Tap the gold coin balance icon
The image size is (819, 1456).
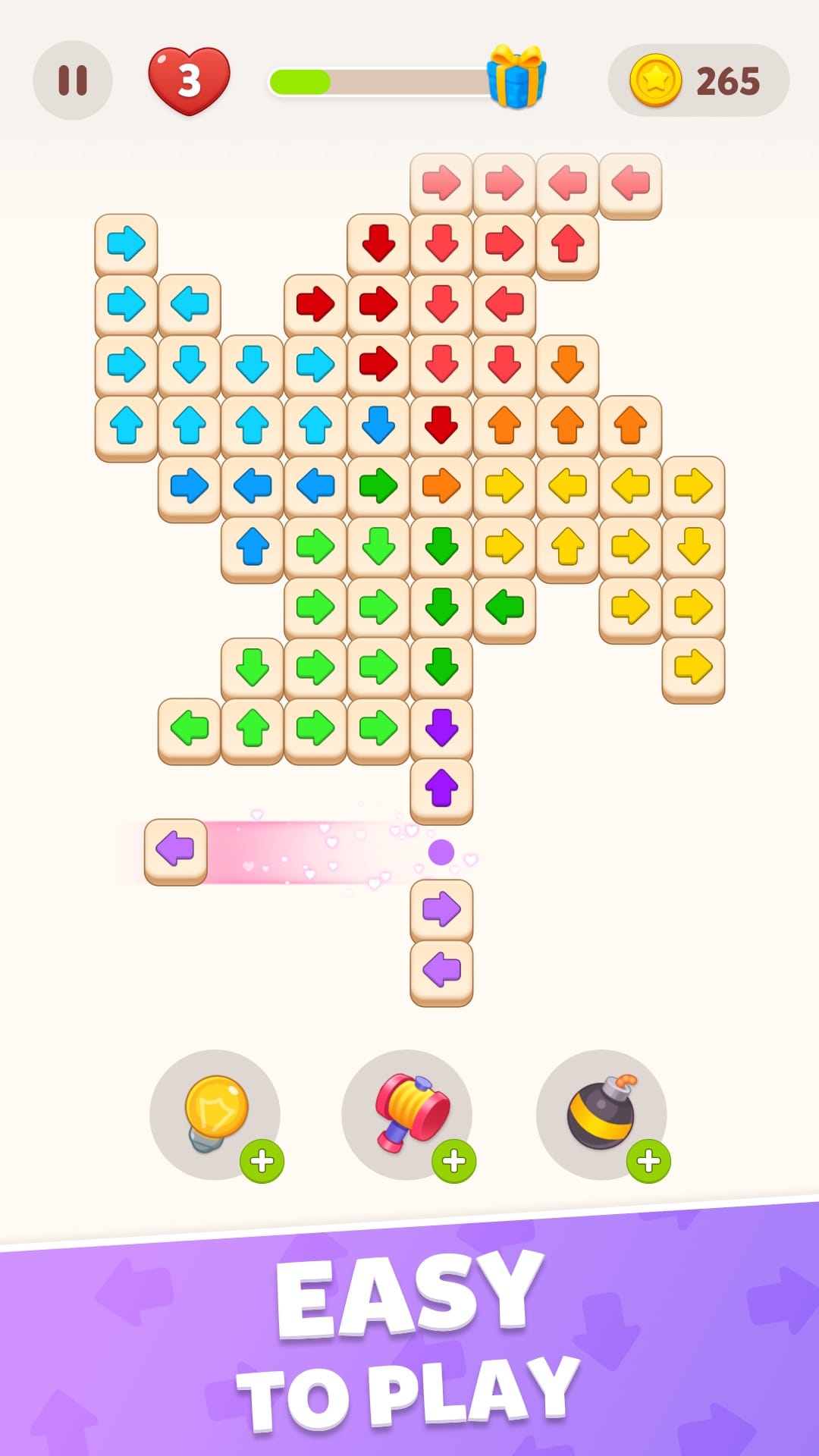654,79
